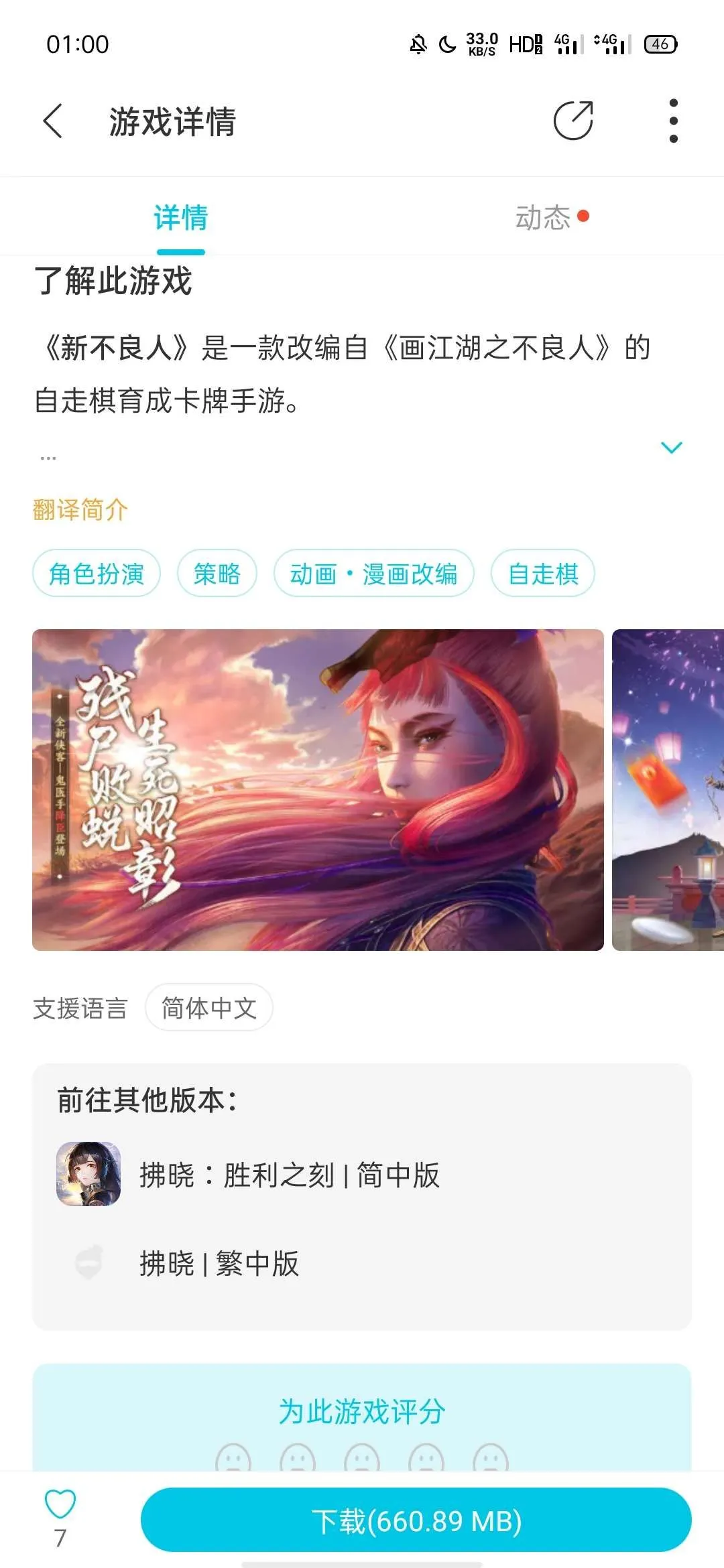Open the 动画・漫画改编 tag
Viewport: 724px width, 1568px height.
374,574
